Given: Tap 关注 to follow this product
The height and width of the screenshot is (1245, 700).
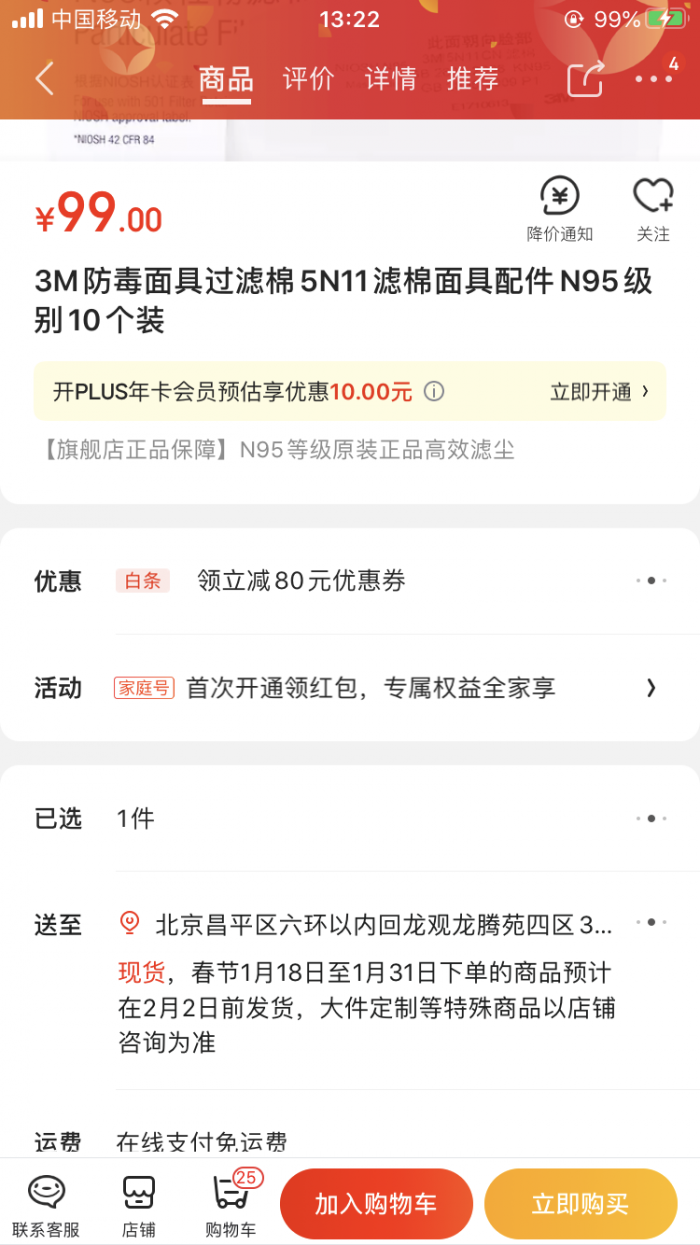Looking at the screenshot, I should click(653, 209).
